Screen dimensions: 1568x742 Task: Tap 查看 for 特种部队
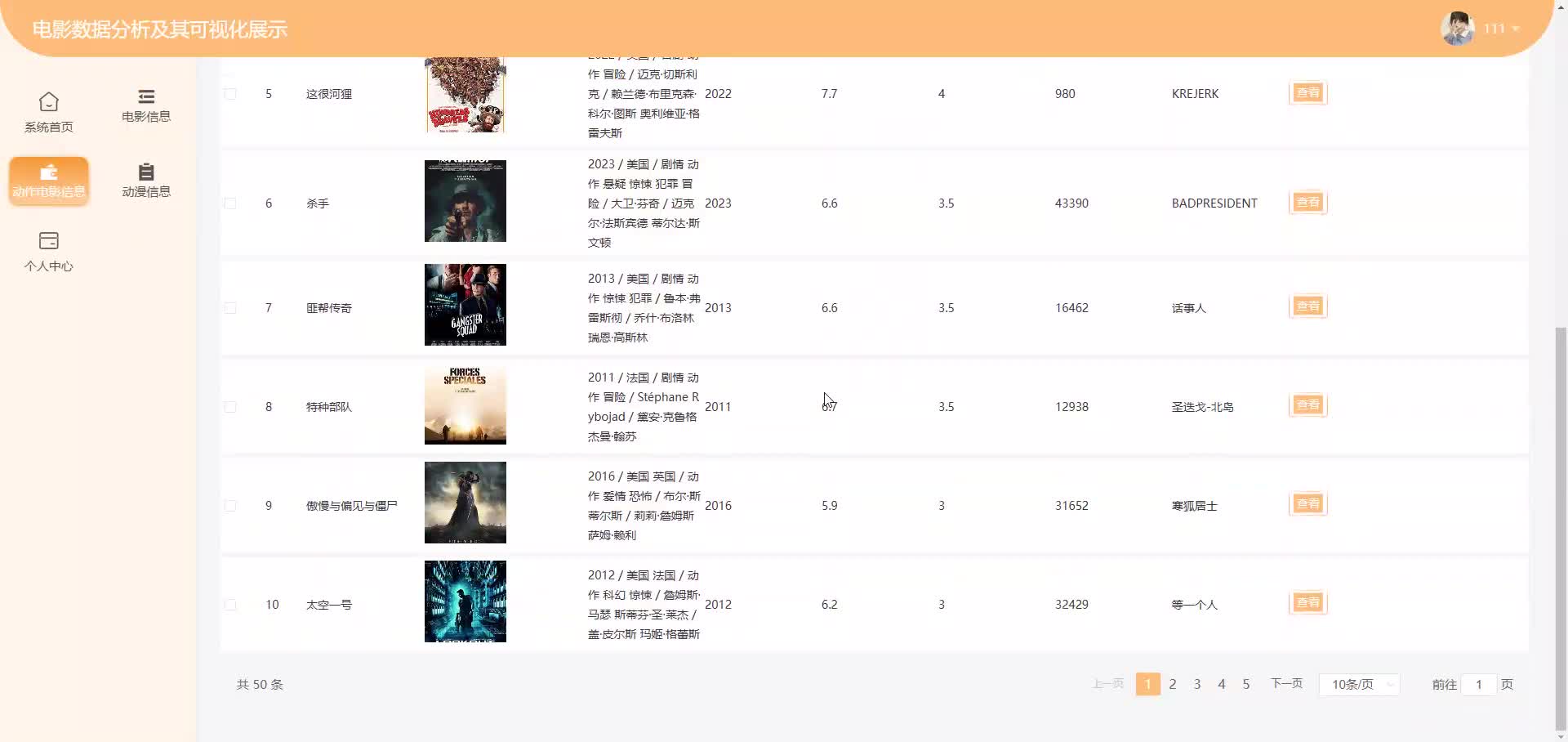coord(1307,405)
